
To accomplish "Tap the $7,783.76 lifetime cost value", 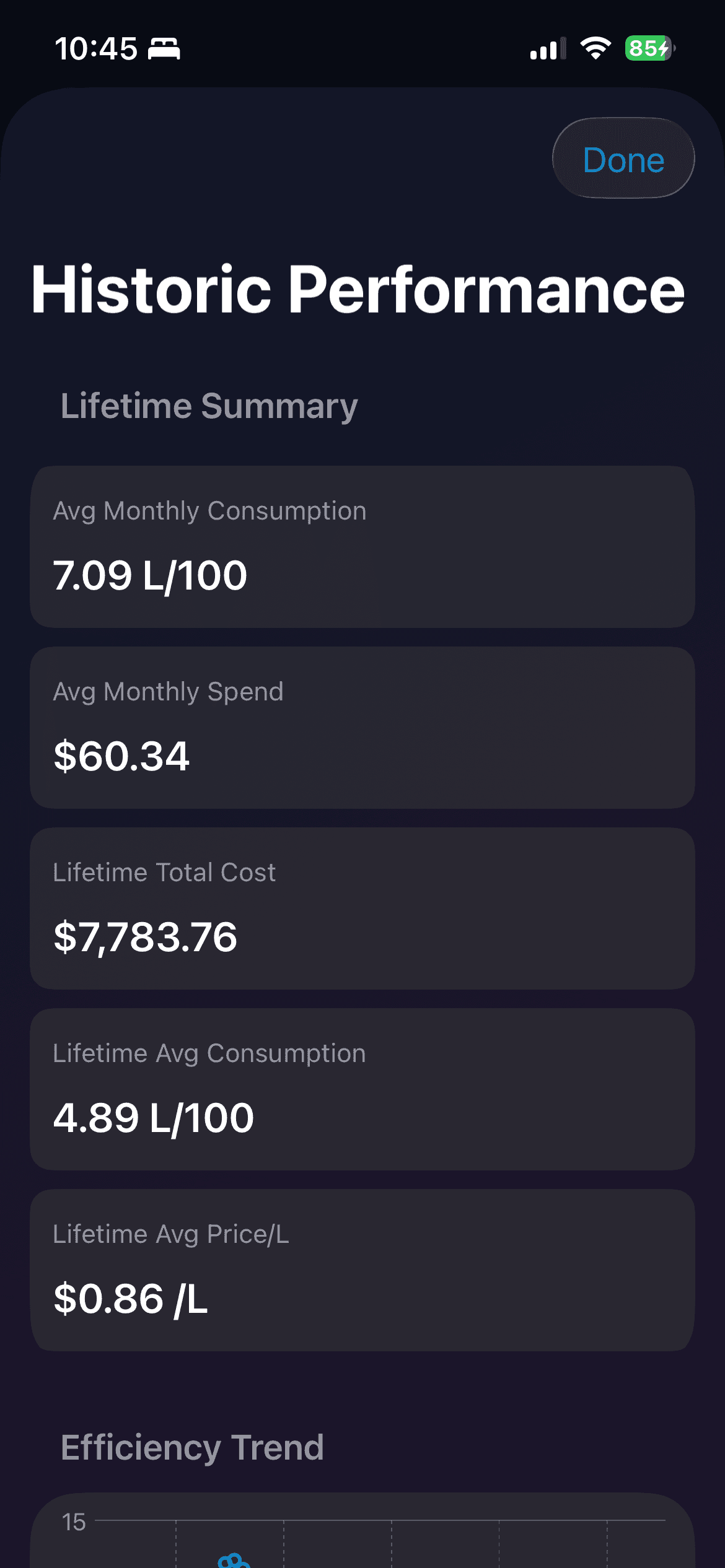I will [x=144, y=936].
